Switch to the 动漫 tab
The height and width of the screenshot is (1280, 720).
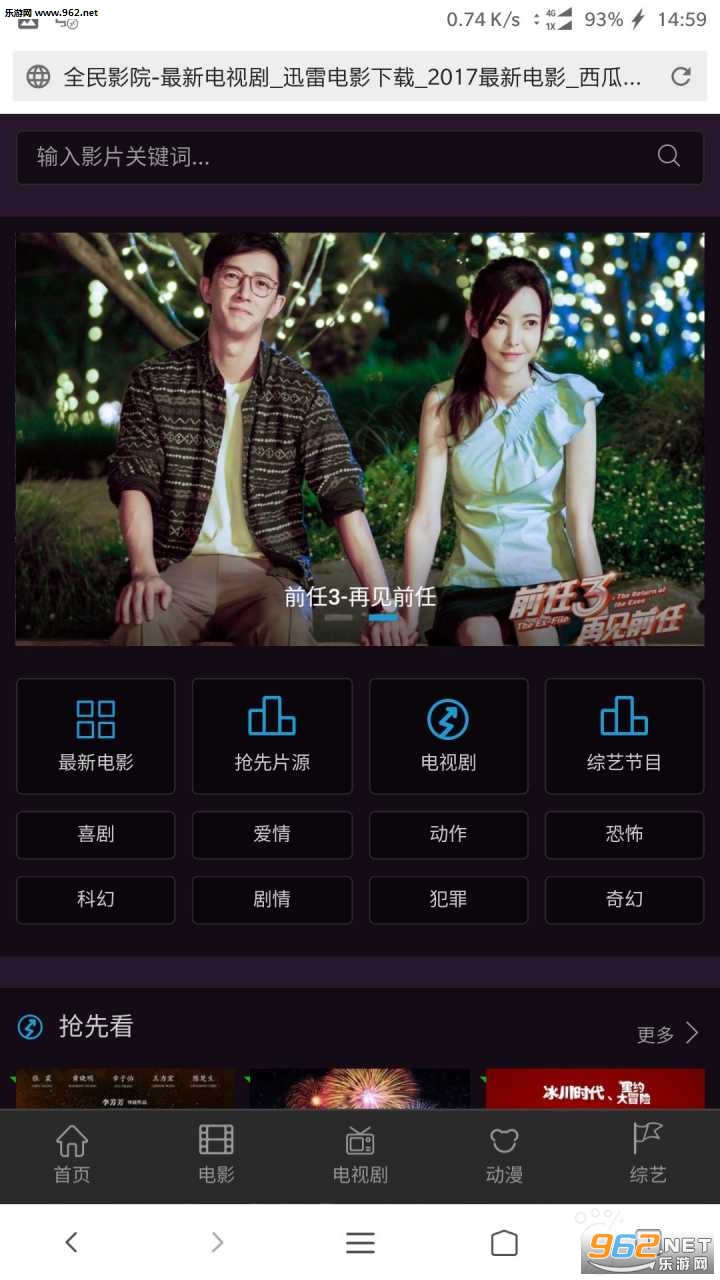coord(504,1155)
